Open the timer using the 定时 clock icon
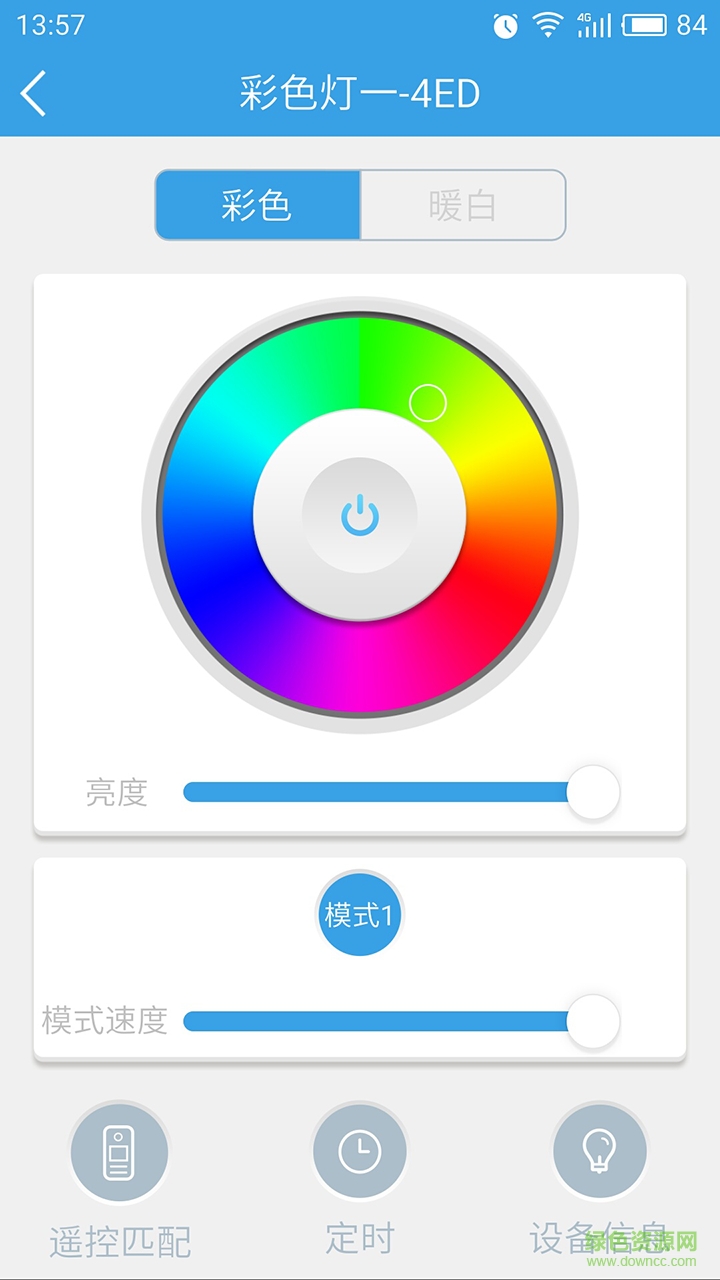The width and height of the screenshot is (720, 1280). coord(360,1150)
